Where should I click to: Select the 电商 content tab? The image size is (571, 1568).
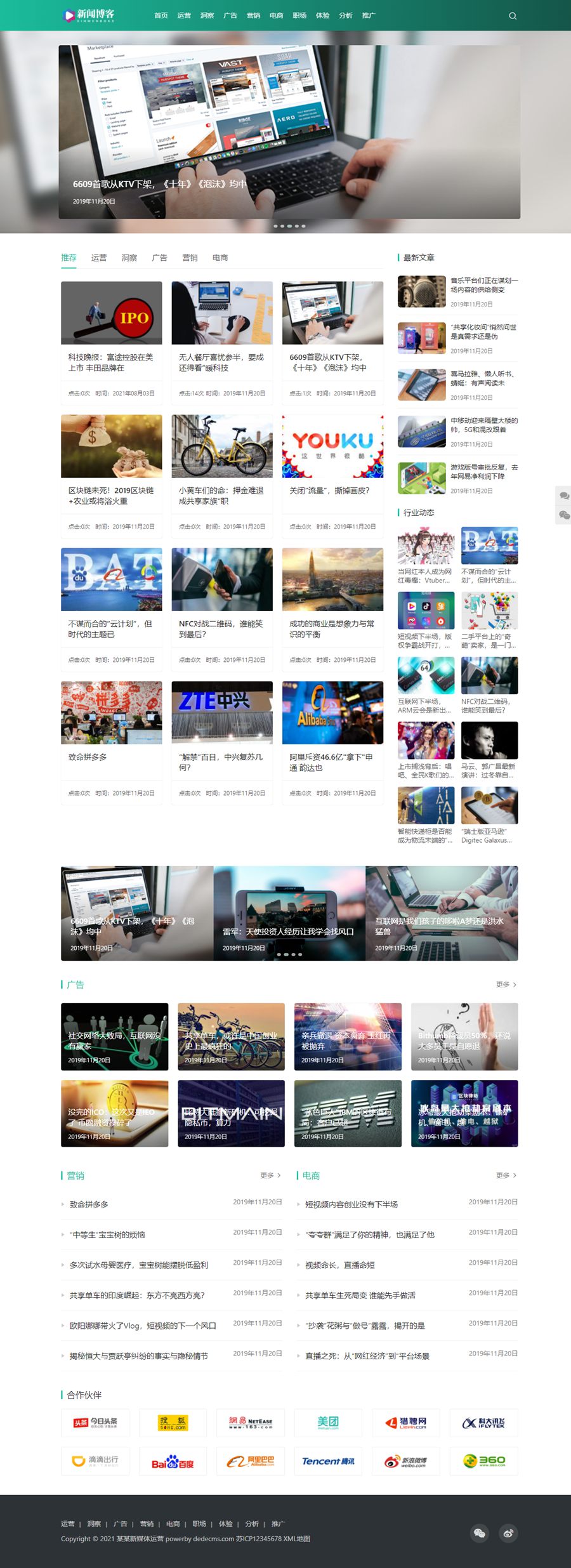220,258
